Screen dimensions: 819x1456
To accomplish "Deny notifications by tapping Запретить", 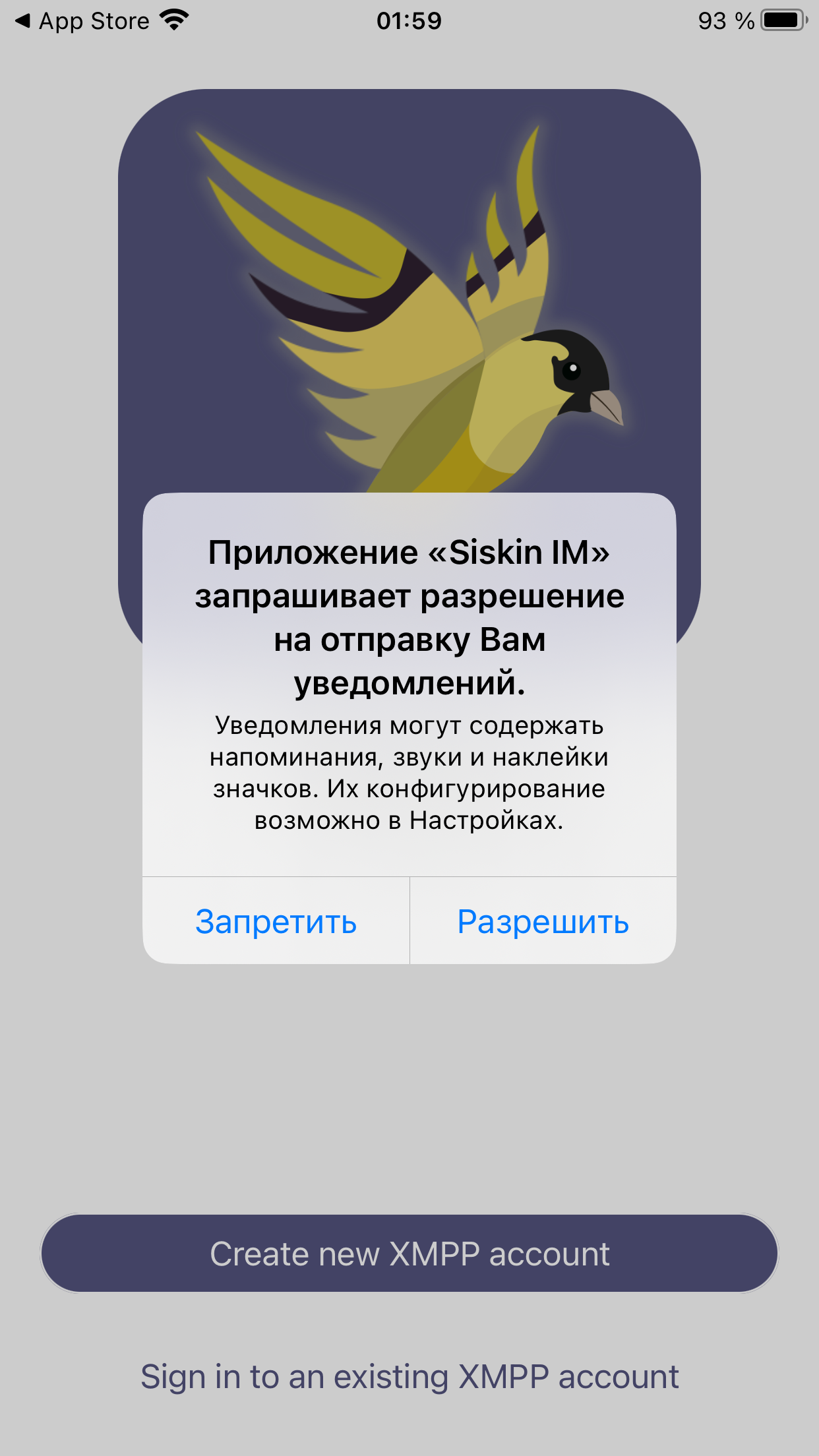I will coord(276,921).
